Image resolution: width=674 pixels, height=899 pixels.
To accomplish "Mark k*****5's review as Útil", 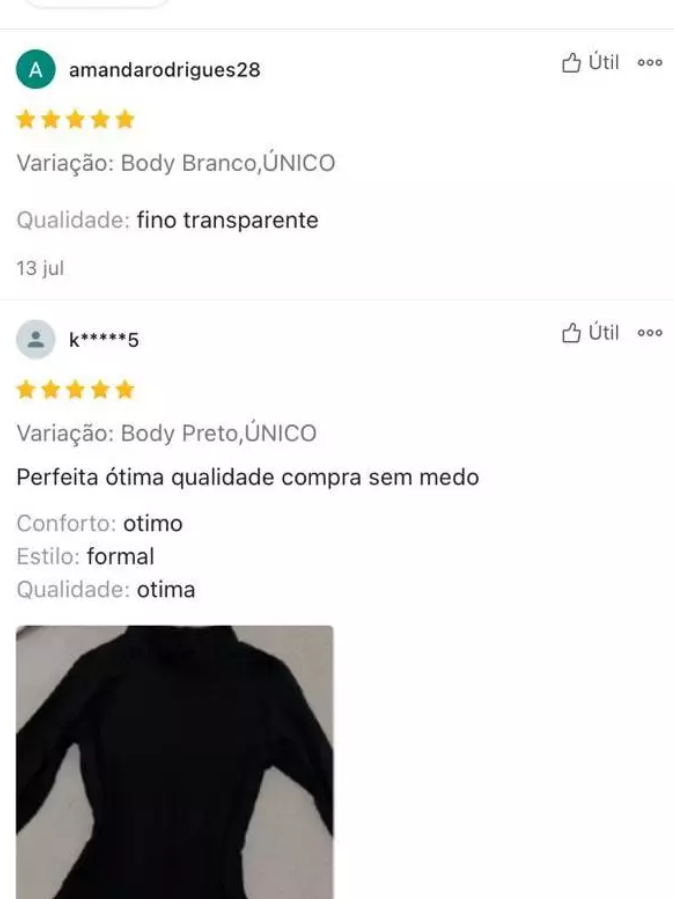I will 590,332.
